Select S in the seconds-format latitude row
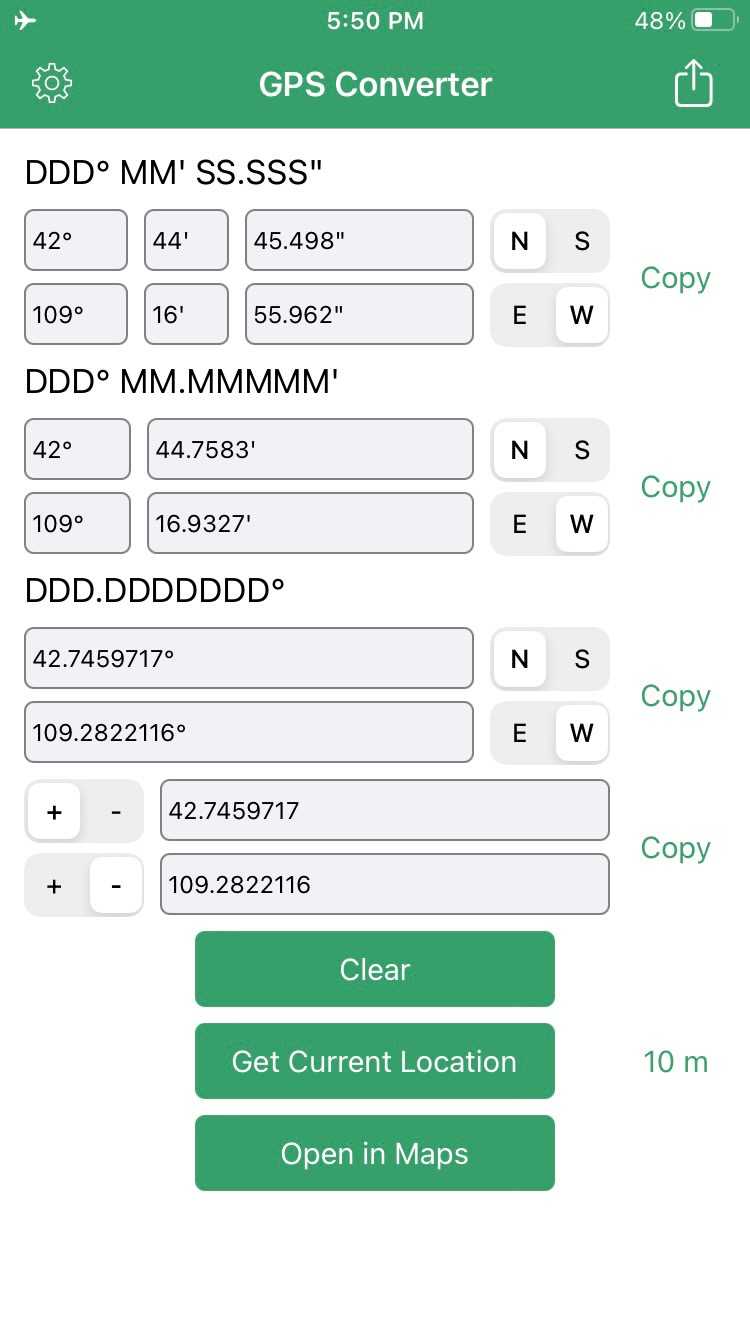 coord(581,241)
